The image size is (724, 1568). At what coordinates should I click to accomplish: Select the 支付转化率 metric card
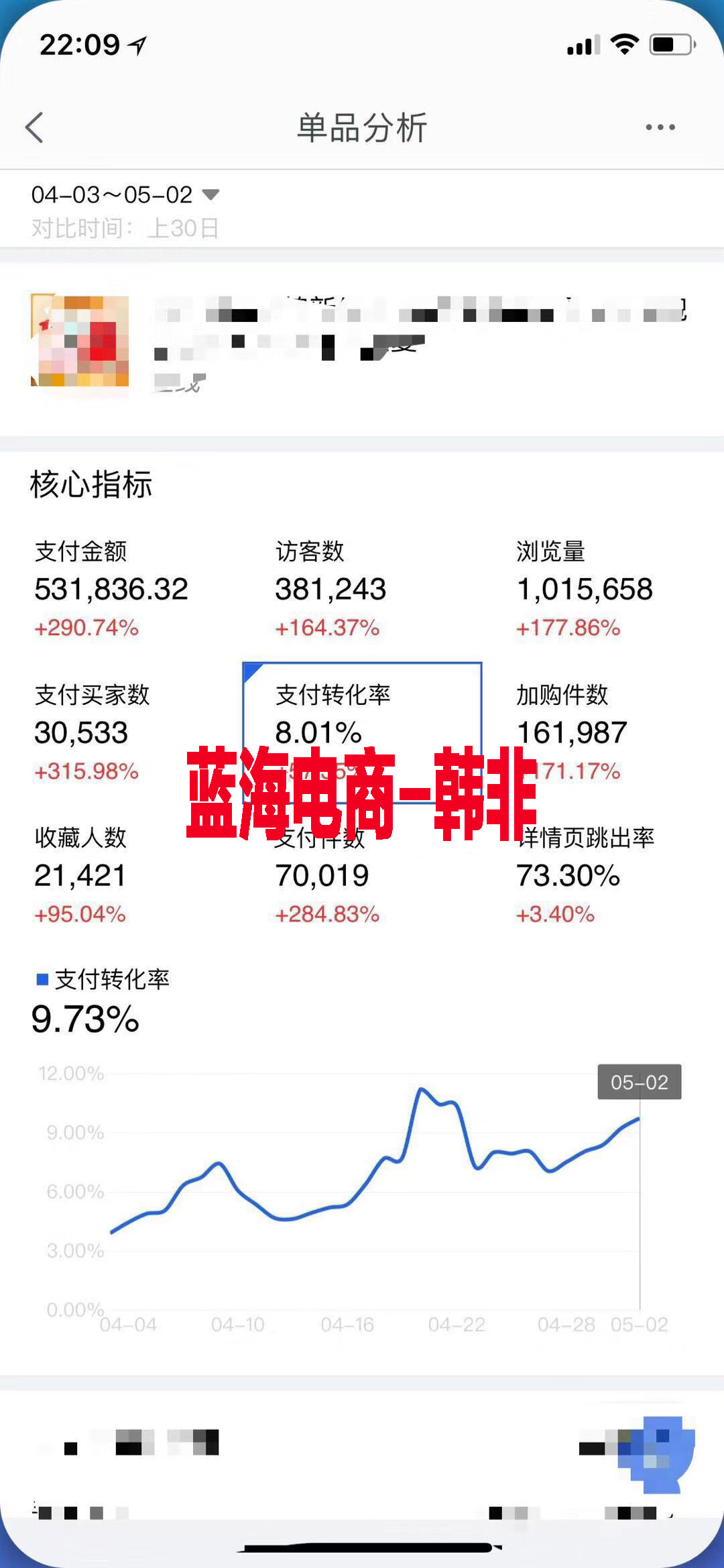362,731
